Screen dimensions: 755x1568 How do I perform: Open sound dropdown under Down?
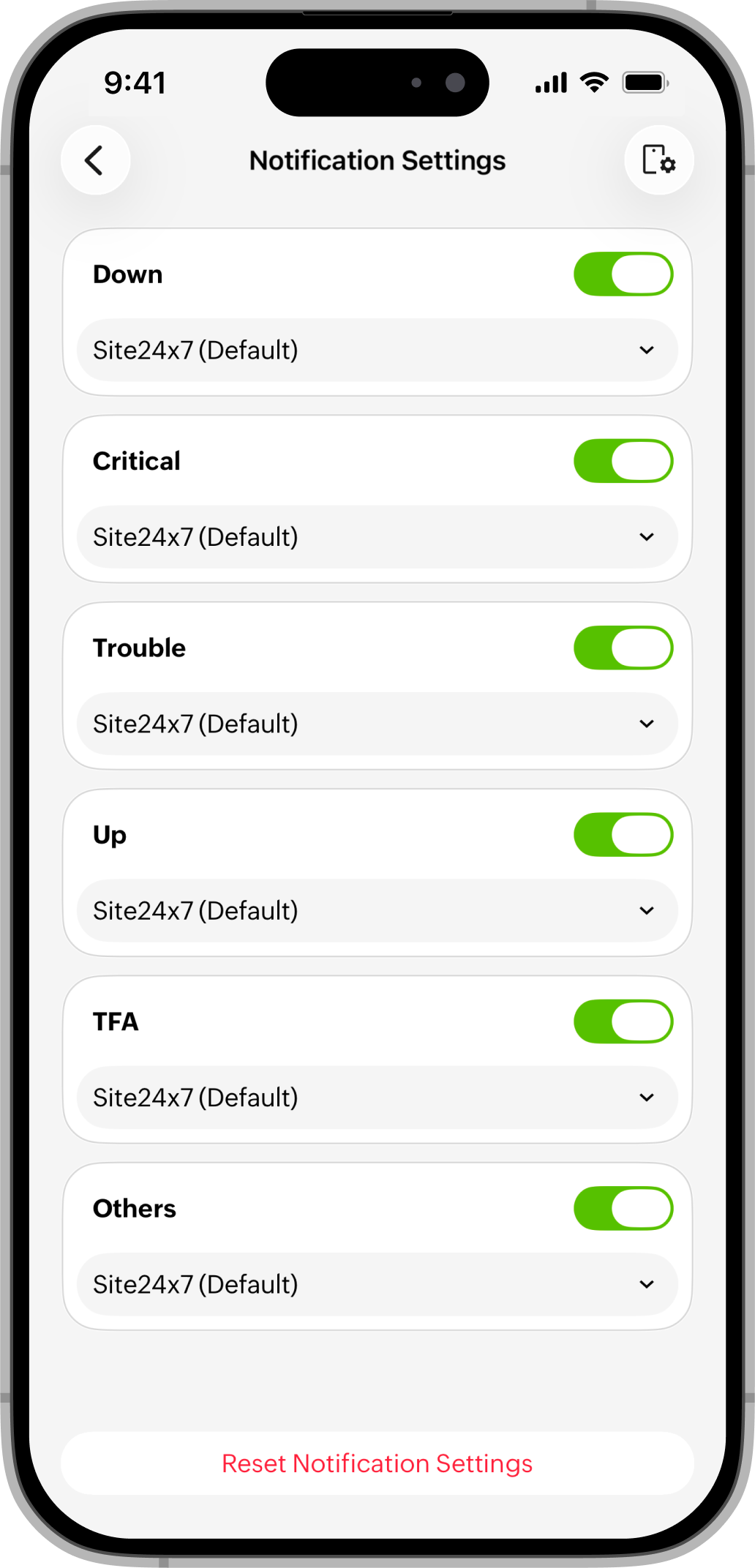tap(377, 350)
